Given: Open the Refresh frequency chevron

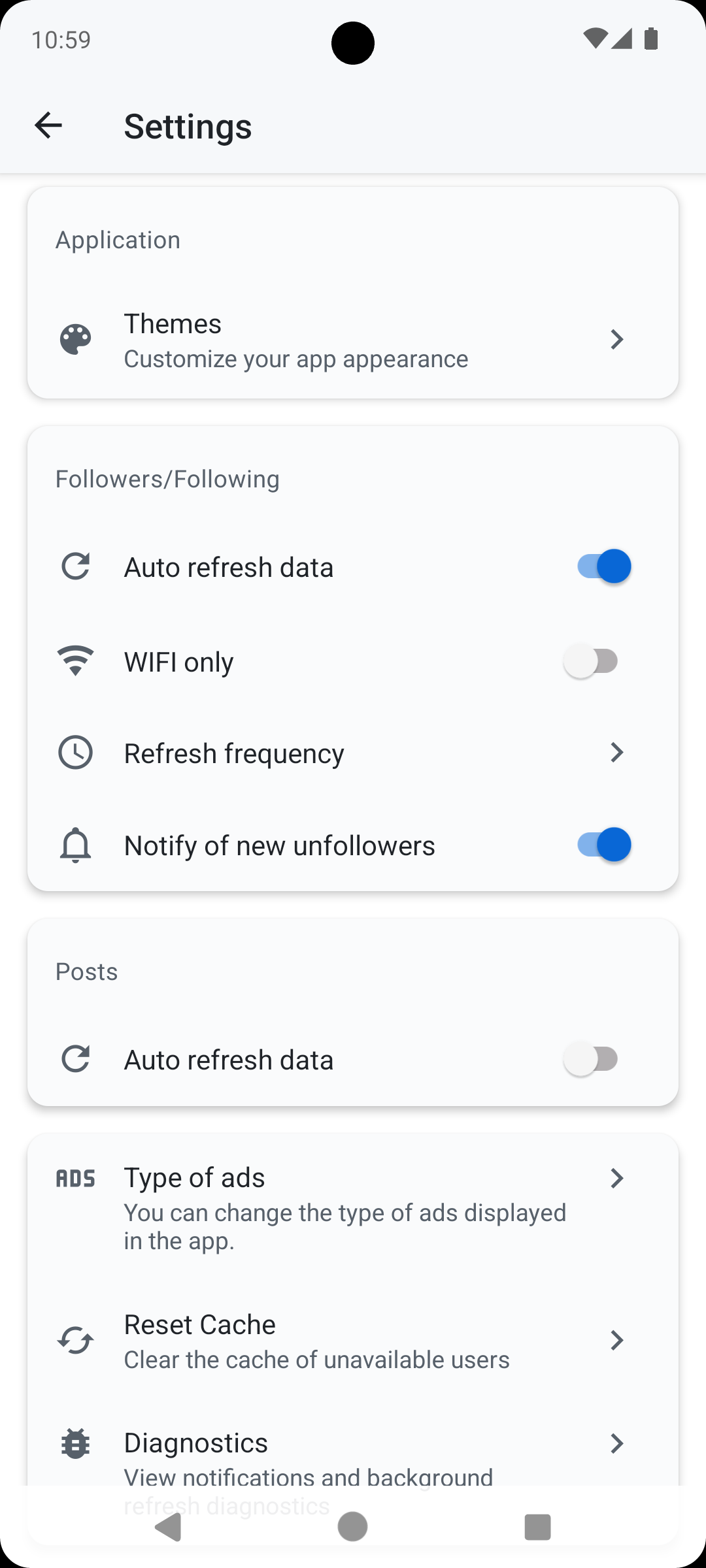Looking at the screenshot, I should 616,753.
